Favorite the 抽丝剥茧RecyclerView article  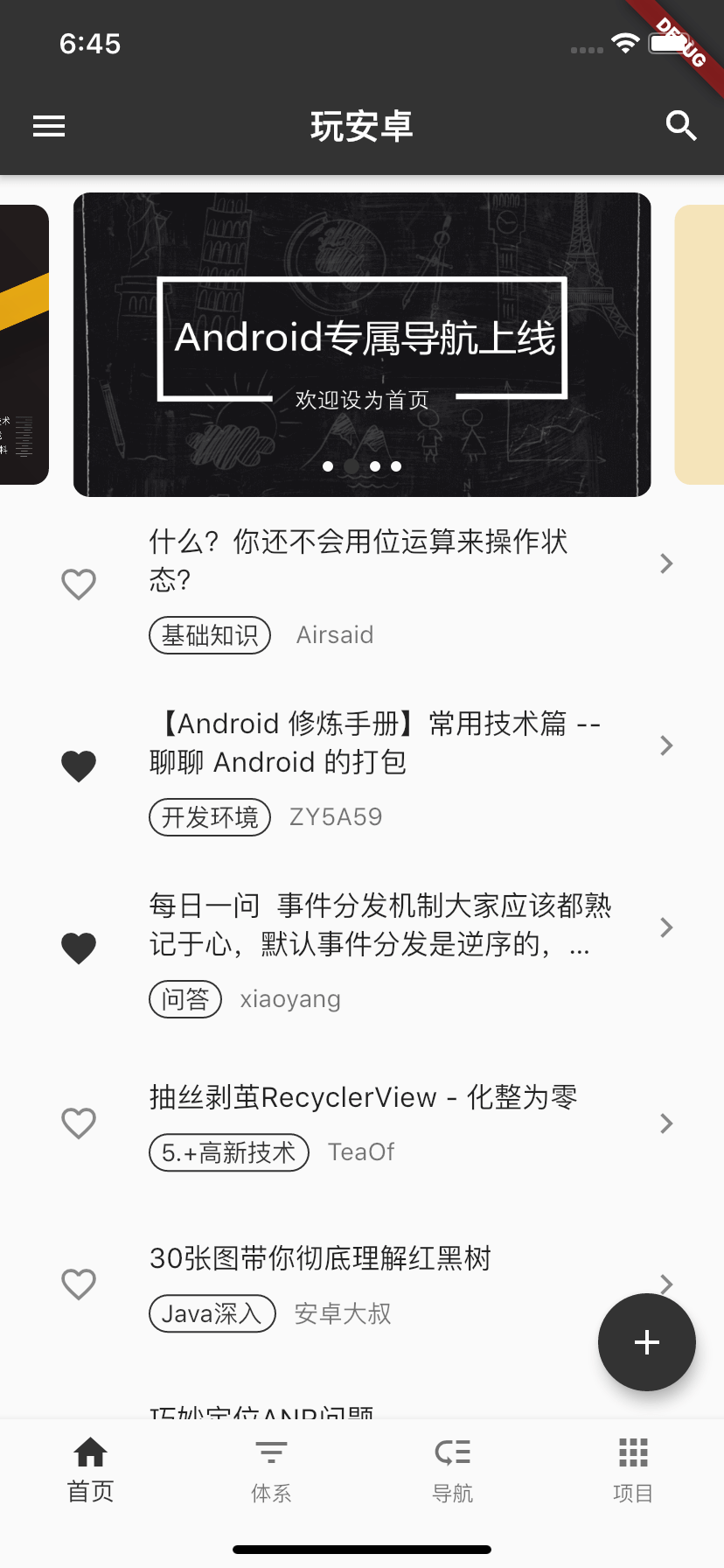pos(79,1123)
